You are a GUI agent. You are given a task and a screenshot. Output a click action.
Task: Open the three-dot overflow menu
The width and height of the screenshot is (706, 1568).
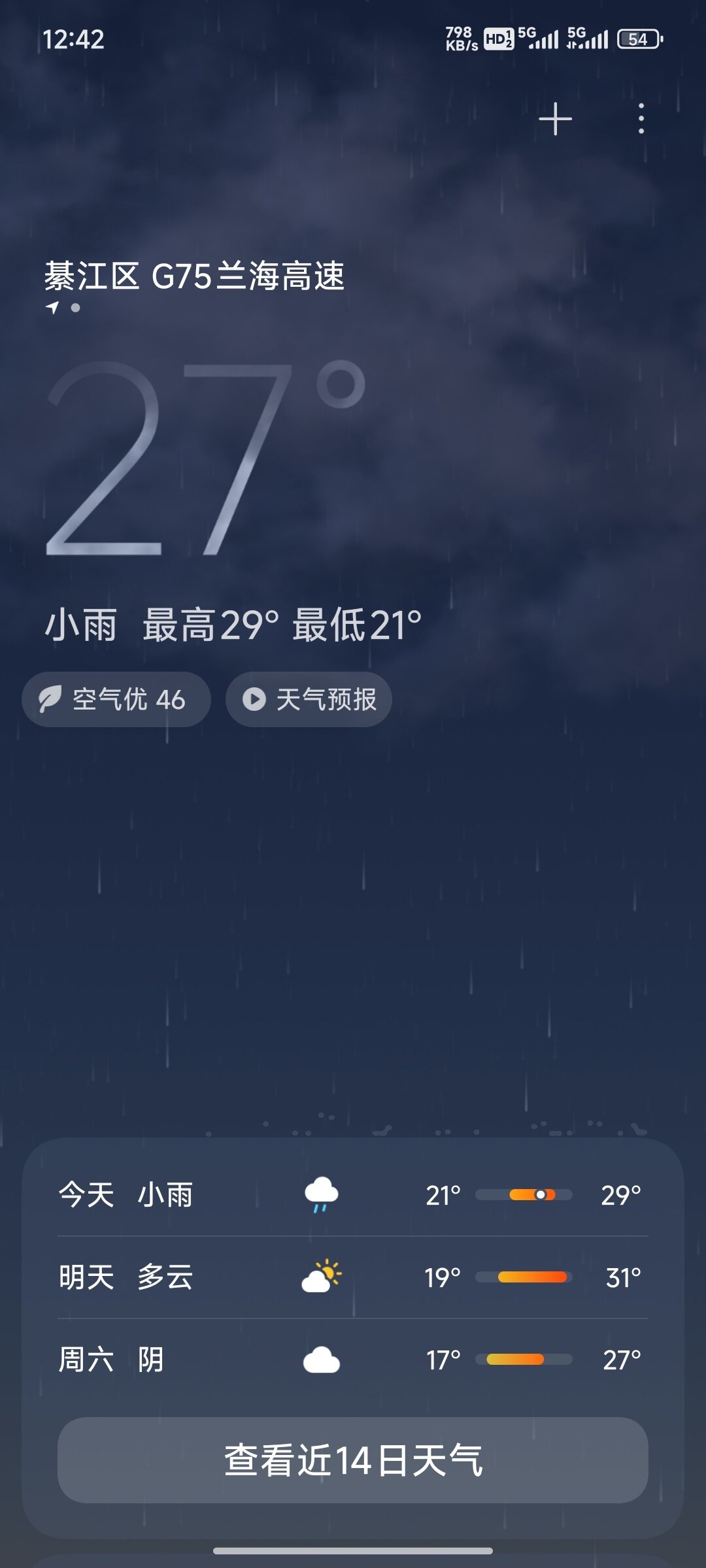tap(641, 119)
